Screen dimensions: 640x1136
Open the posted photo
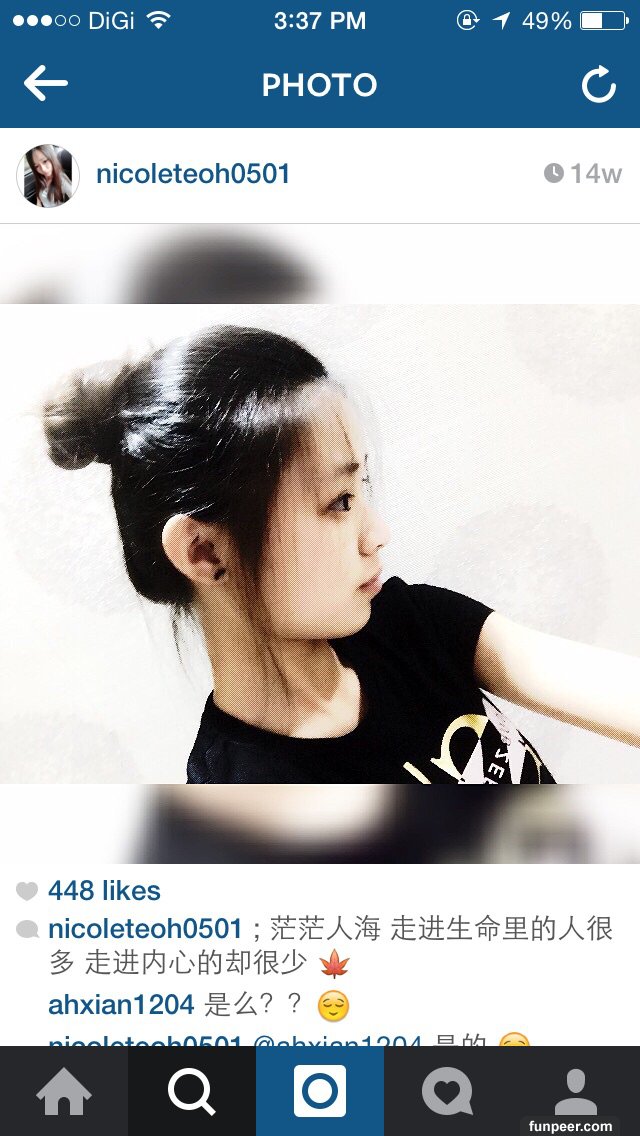point(320,543)
